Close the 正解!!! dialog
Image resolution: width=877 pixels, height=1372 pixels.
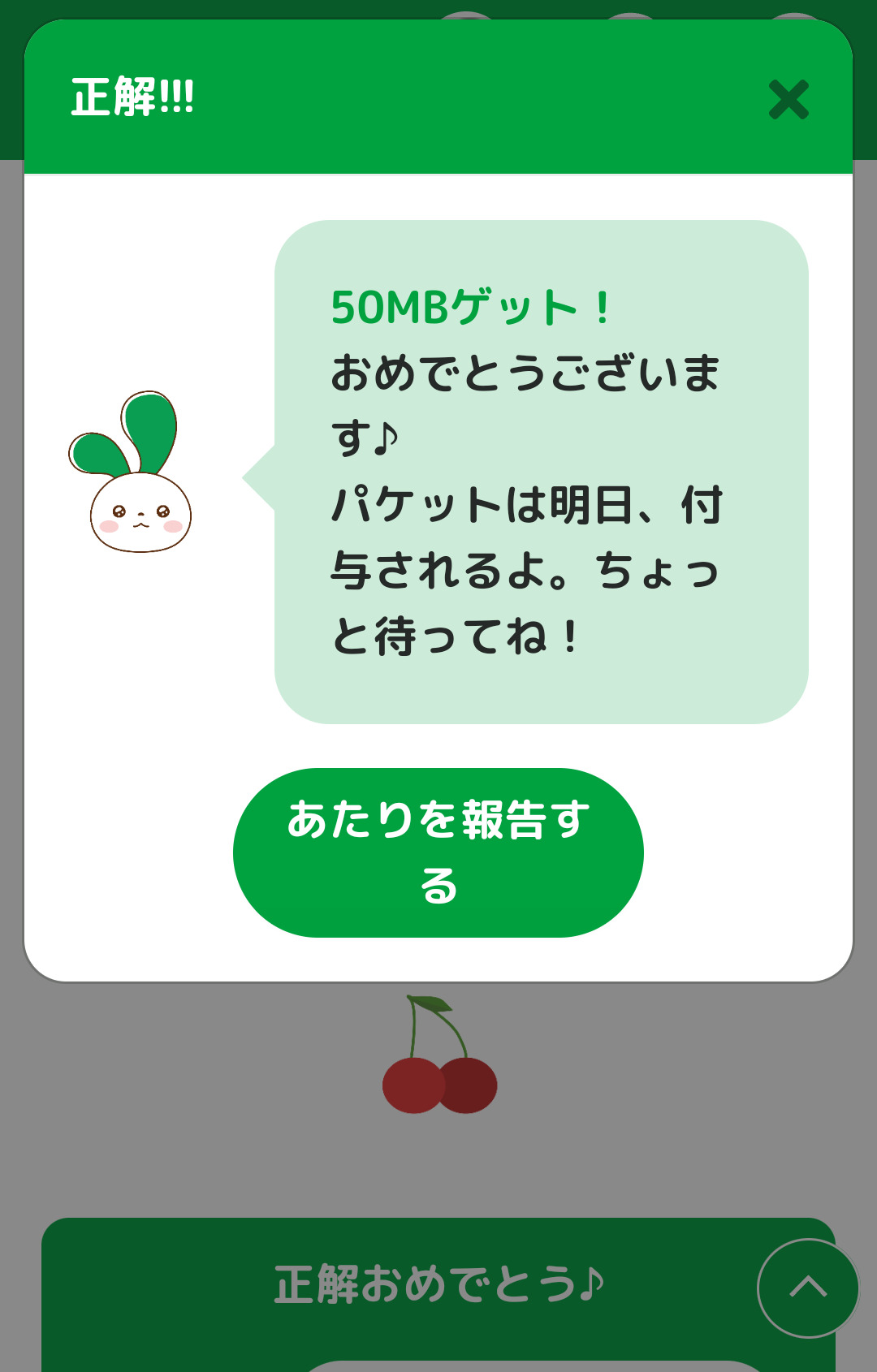coord(788,99)
